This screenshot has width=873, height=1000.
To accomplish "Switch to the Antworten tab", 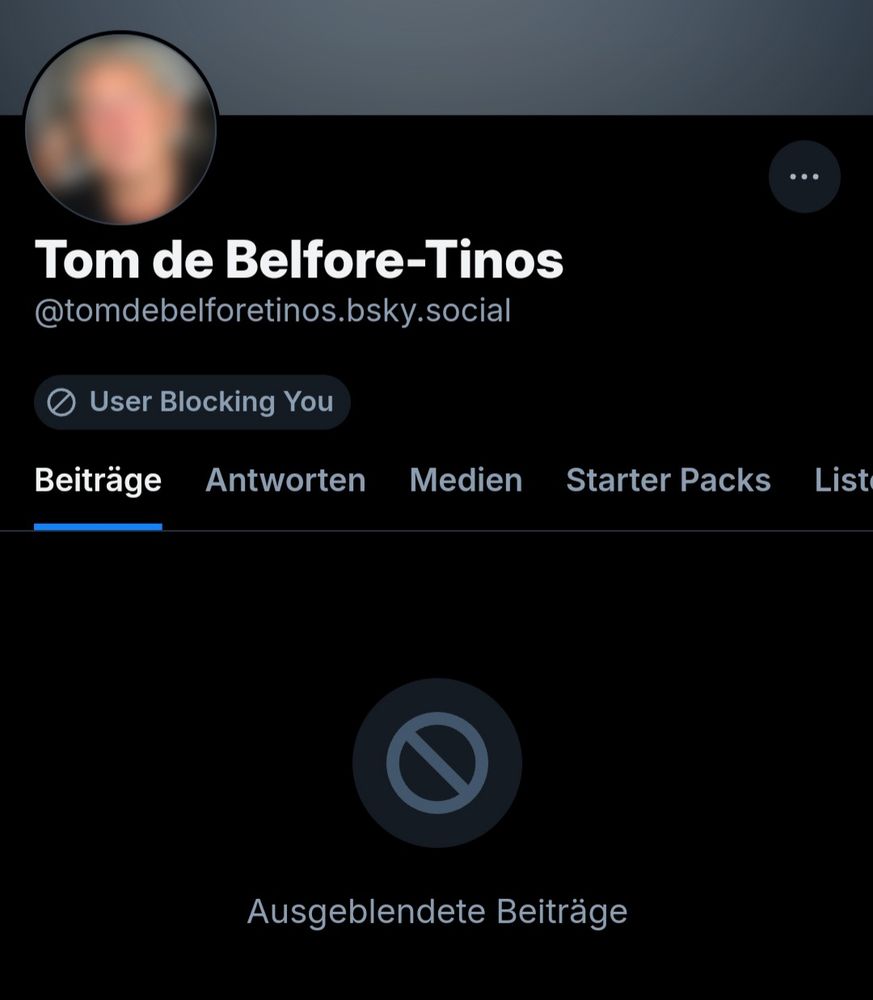I will click(285, 480).
